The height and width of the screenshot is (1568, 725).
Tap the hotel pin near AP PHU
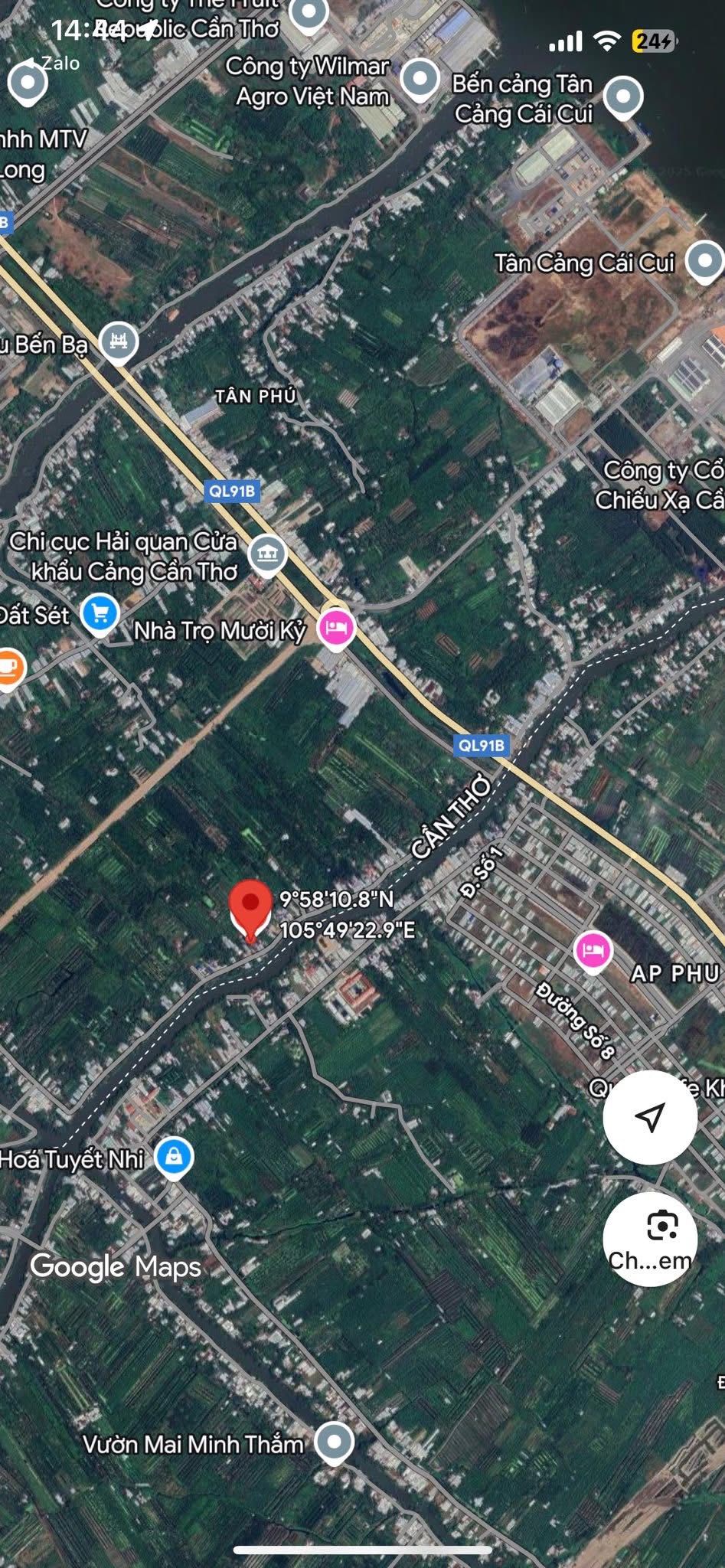pos(593,951)
